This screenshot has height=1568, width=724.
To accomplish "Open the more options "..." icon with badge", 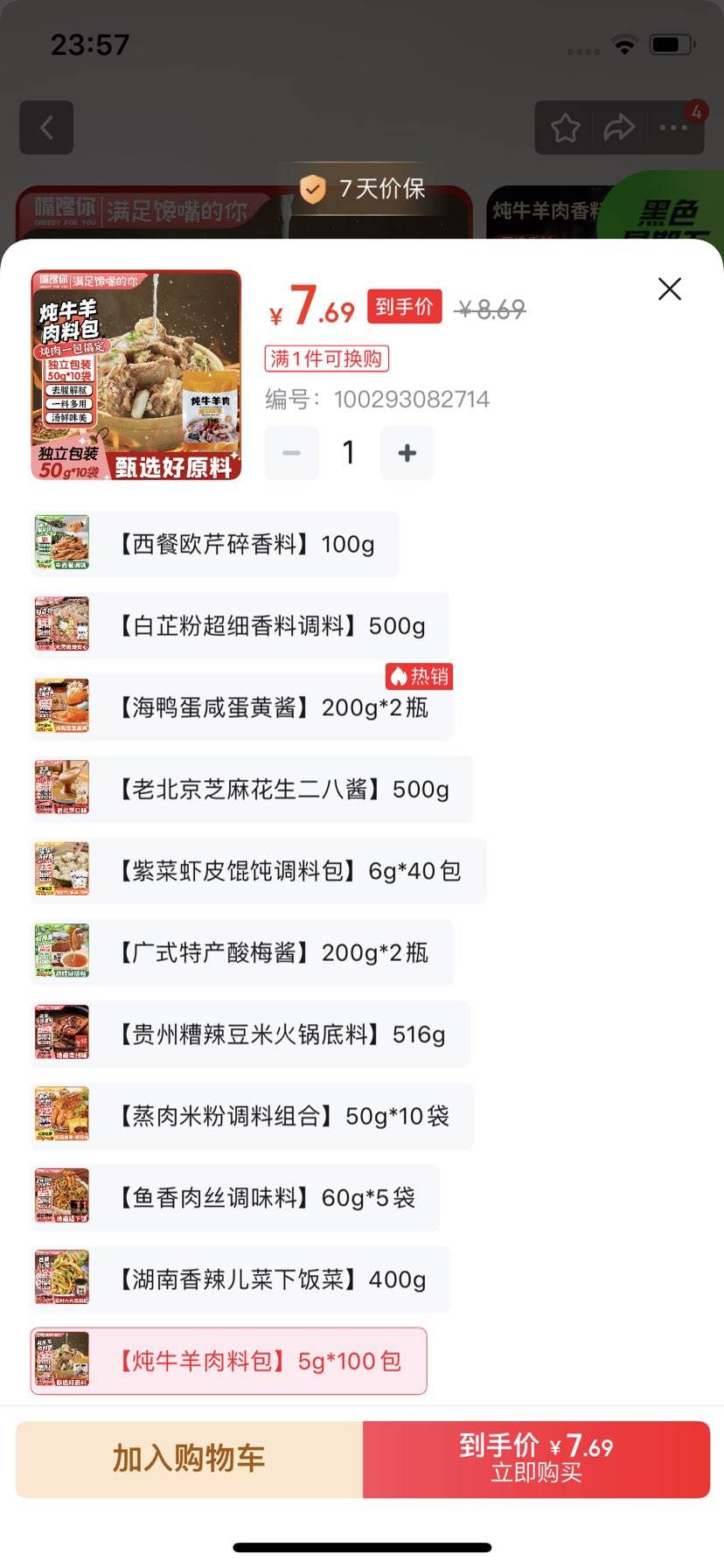I will pyautogui.click(x=674, y=129).
